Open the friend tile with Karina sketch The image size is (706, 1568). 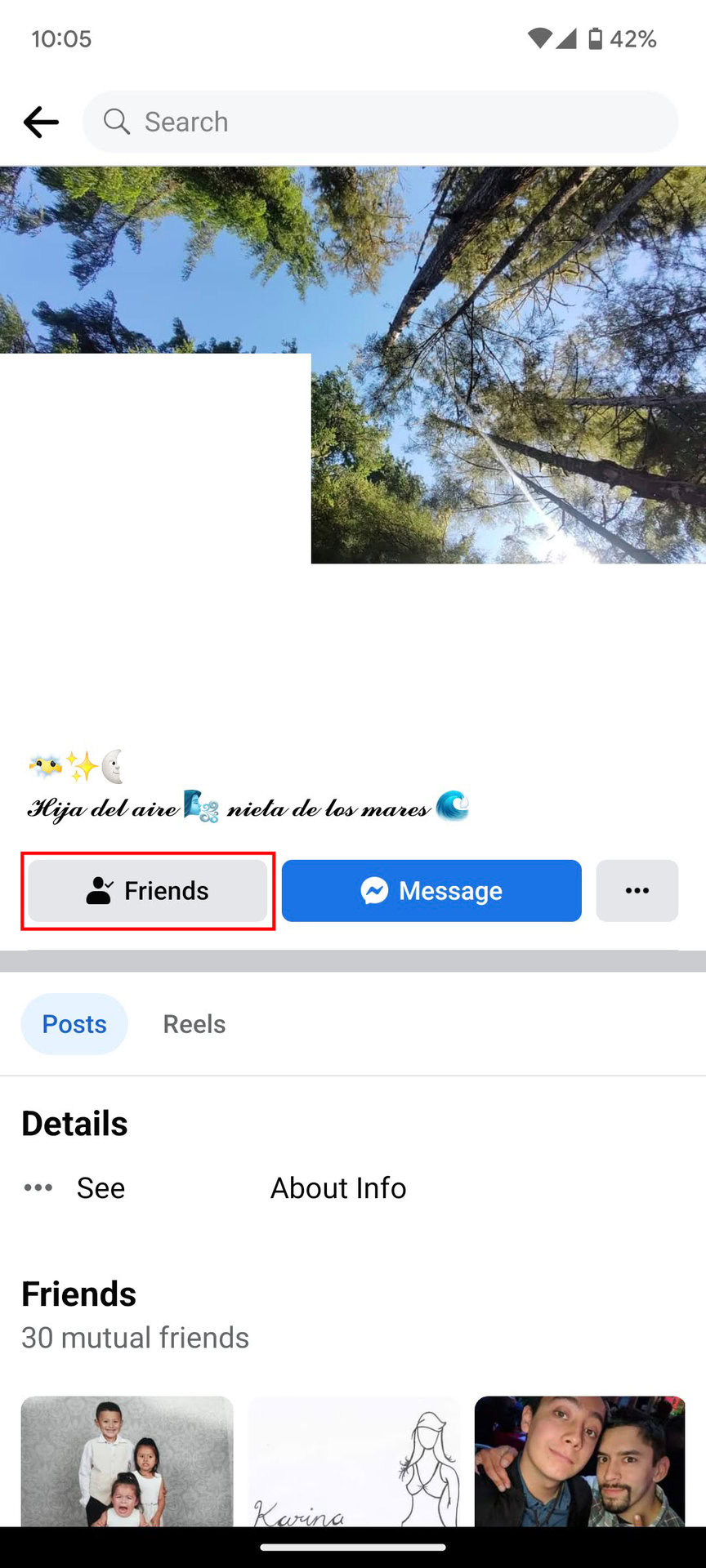point(354,1462)
